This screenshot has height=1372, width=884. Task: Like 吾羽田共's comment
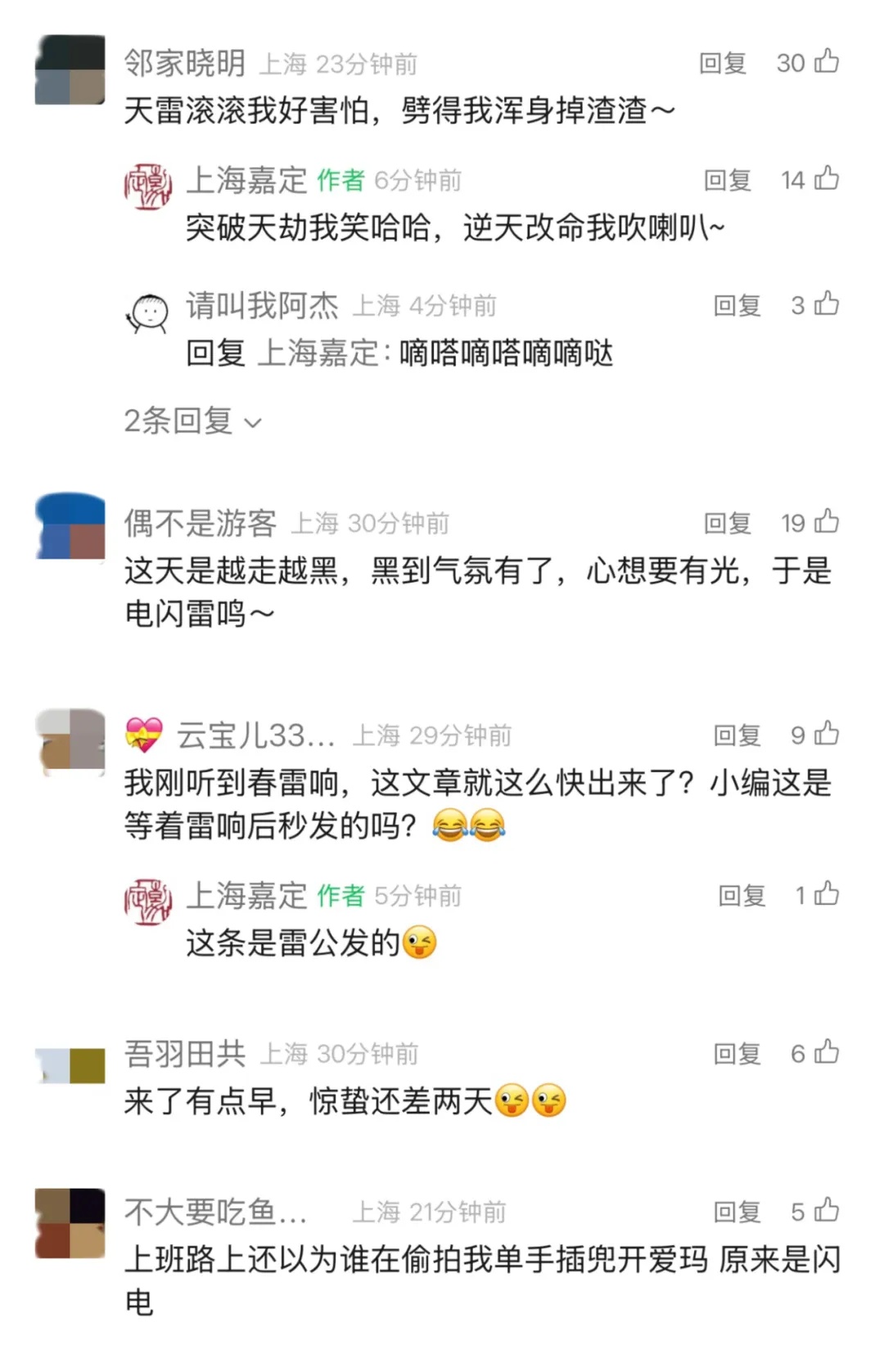click(827, 1052)
